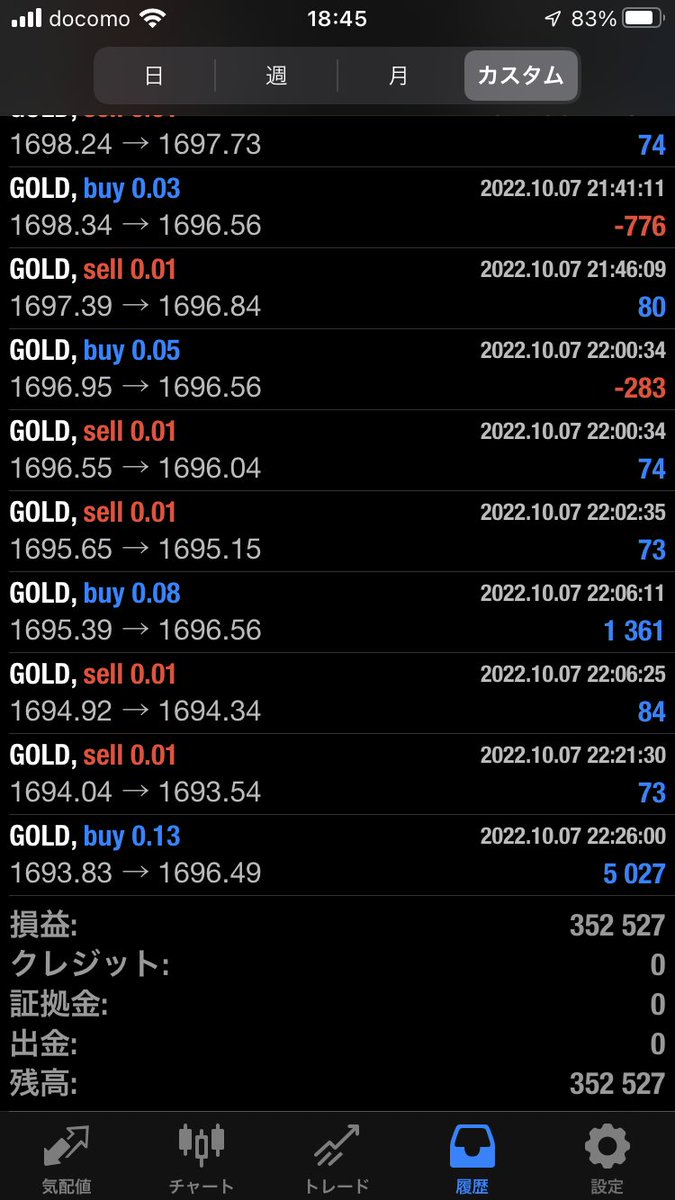
Task: Switch to the トレード tab
Action: pyautogui.click(x=336, y=1158)
